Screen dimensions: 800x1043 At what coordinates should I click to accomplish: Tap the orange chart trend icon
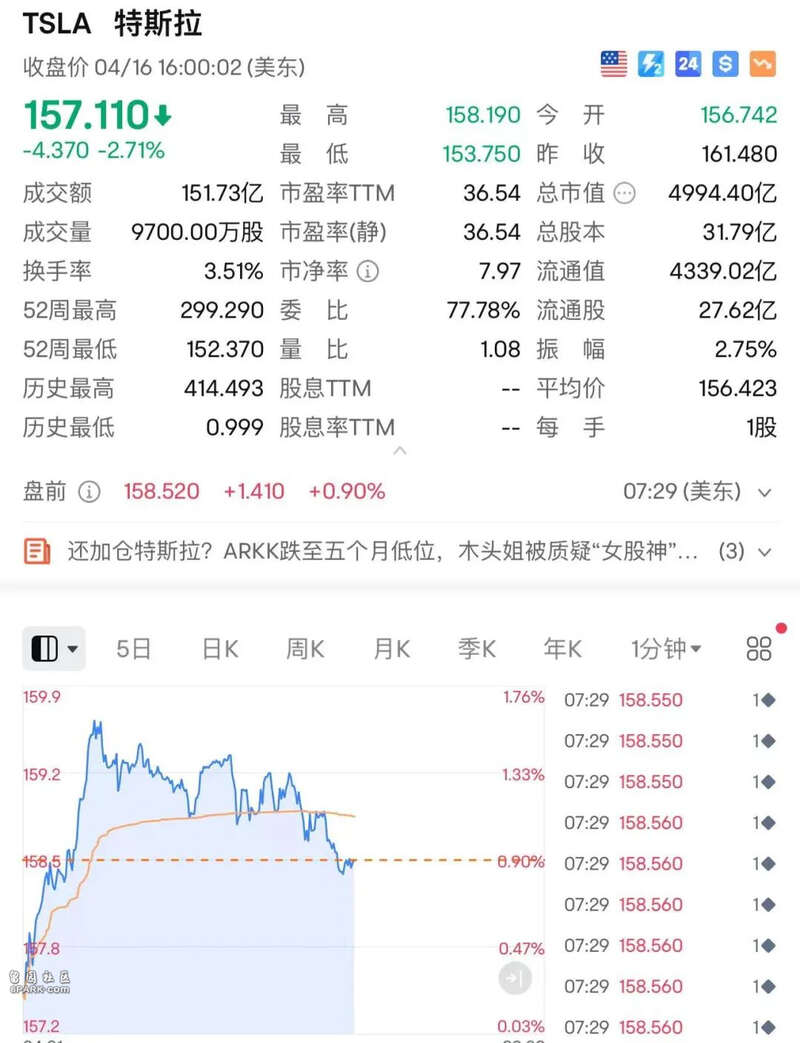coord(762,65)
